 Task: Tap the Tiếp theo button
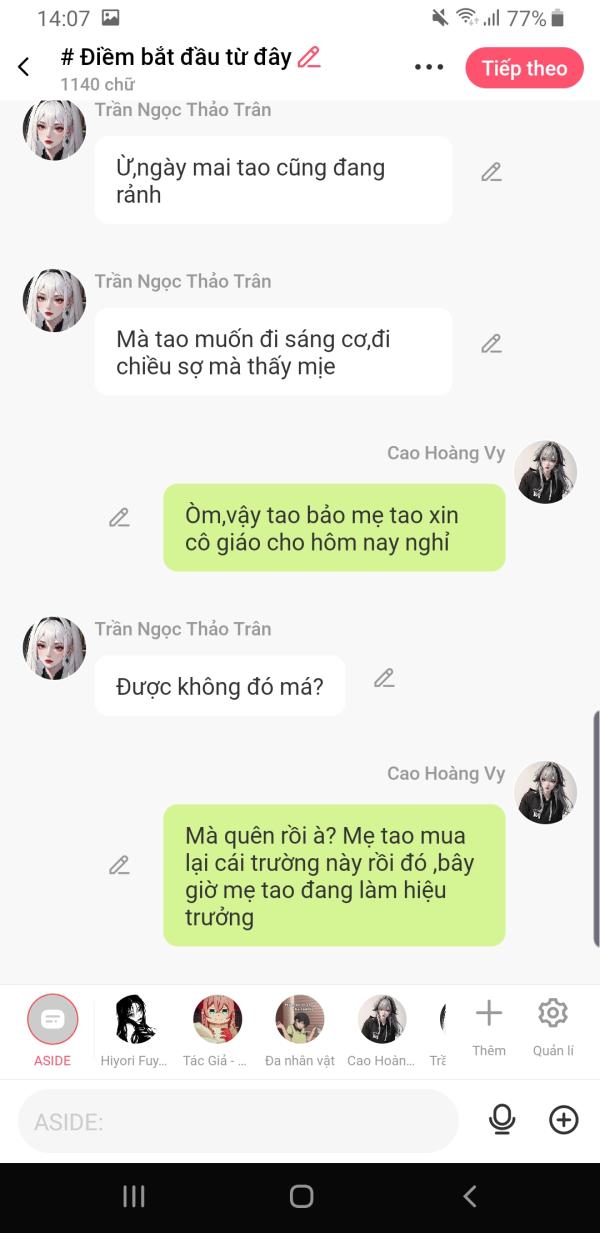(x=524, y=68)
